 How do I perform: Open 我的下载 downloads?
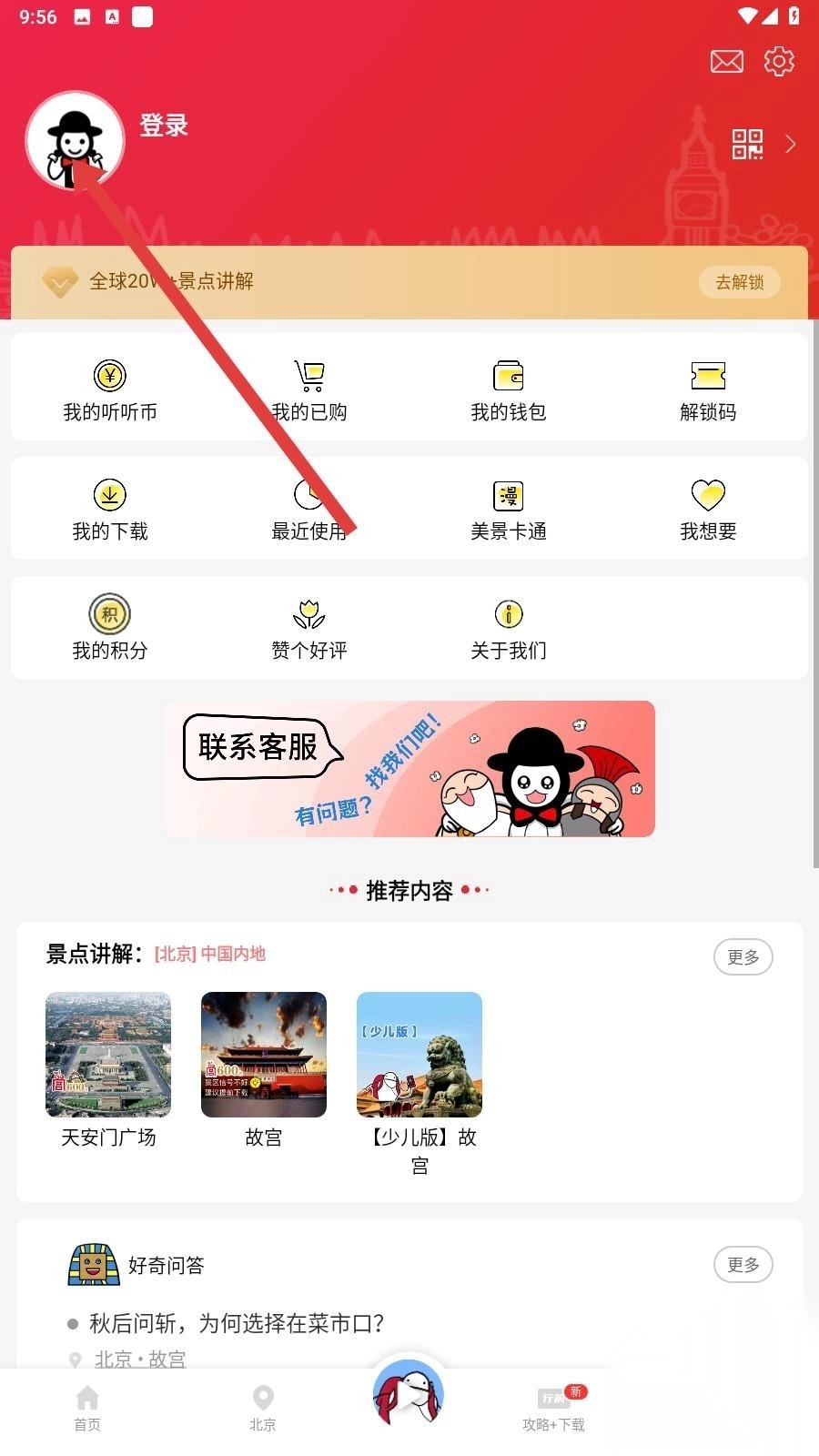[110, 510]
